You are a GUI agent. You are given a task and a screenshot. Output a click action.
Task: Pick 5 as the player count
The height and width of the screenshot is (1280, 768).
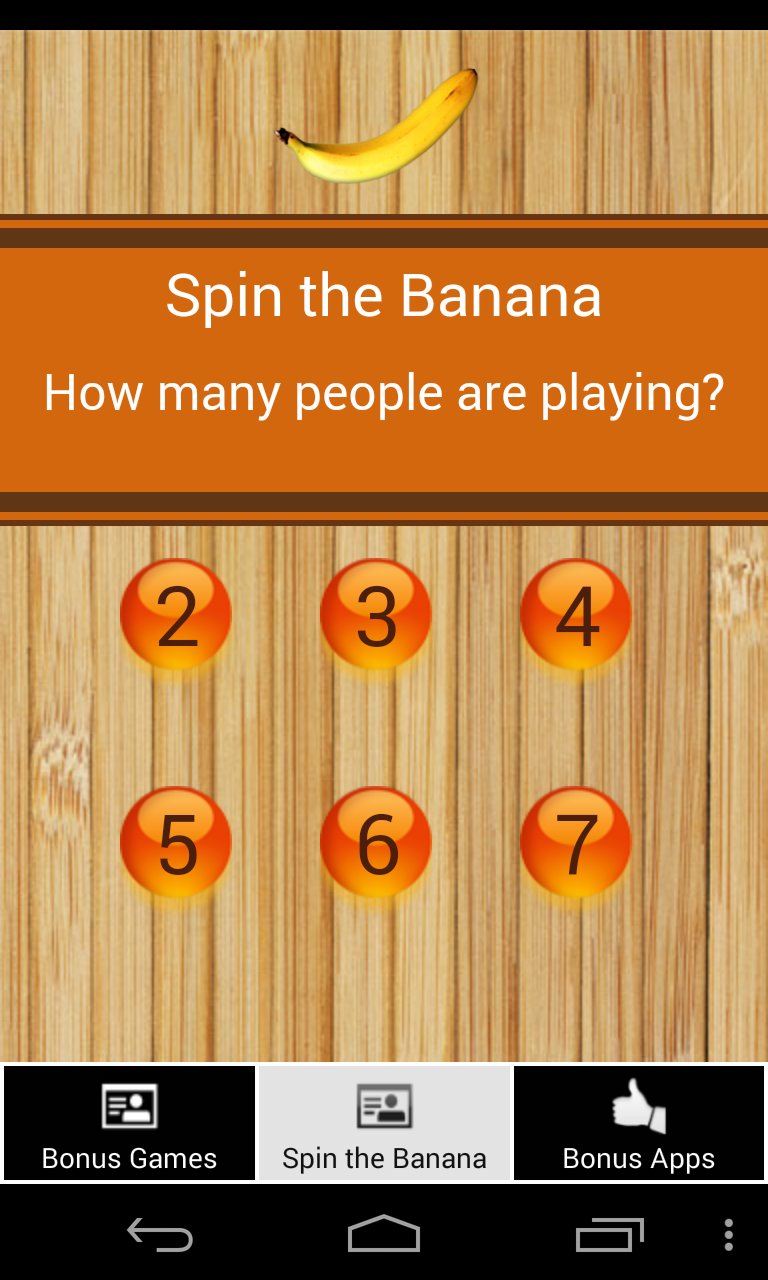[x=175, y=841]
